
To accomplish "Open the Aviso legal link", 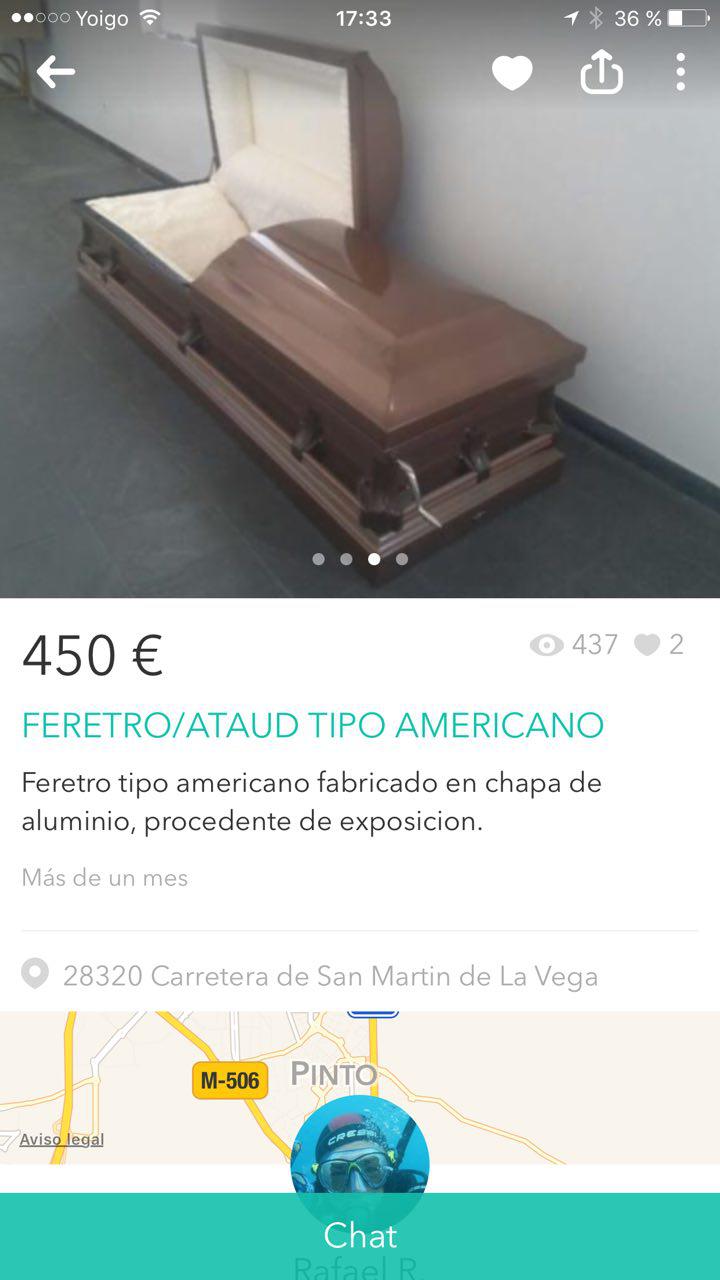I will [60, 1140].
